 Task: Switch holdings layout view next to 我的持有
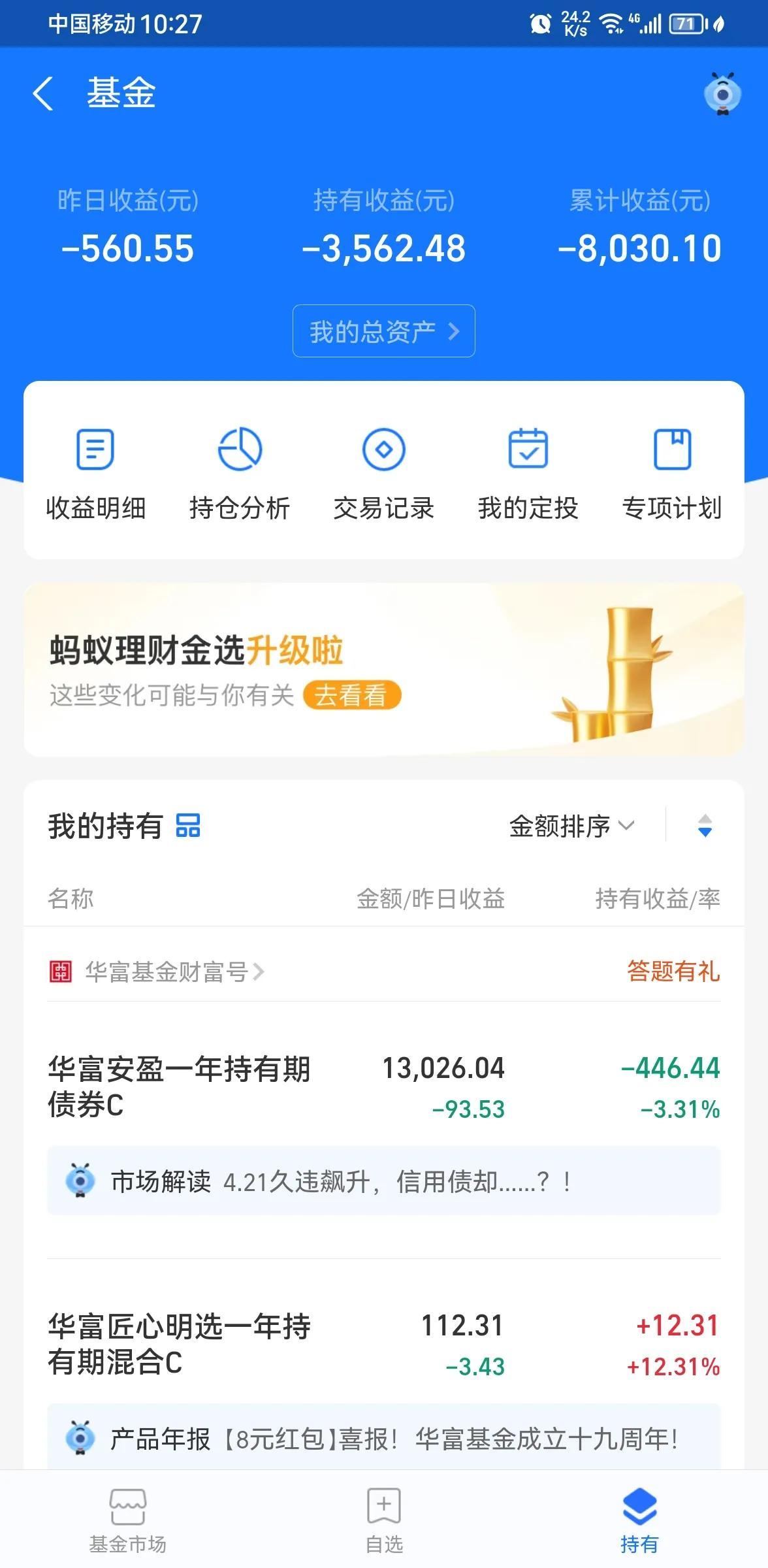(188, 826)
